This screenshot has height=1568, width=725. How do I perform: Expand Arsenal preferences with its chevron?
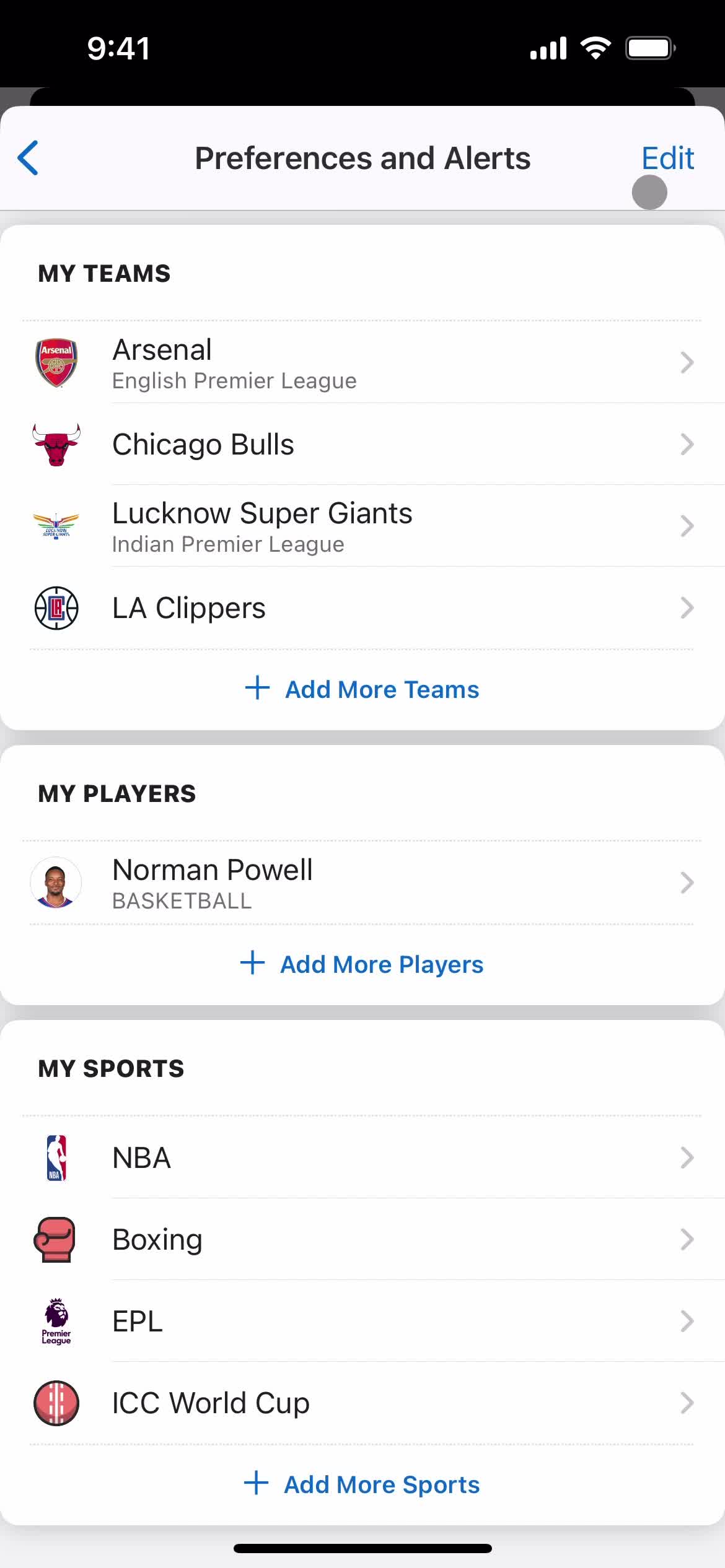(687, 362)
